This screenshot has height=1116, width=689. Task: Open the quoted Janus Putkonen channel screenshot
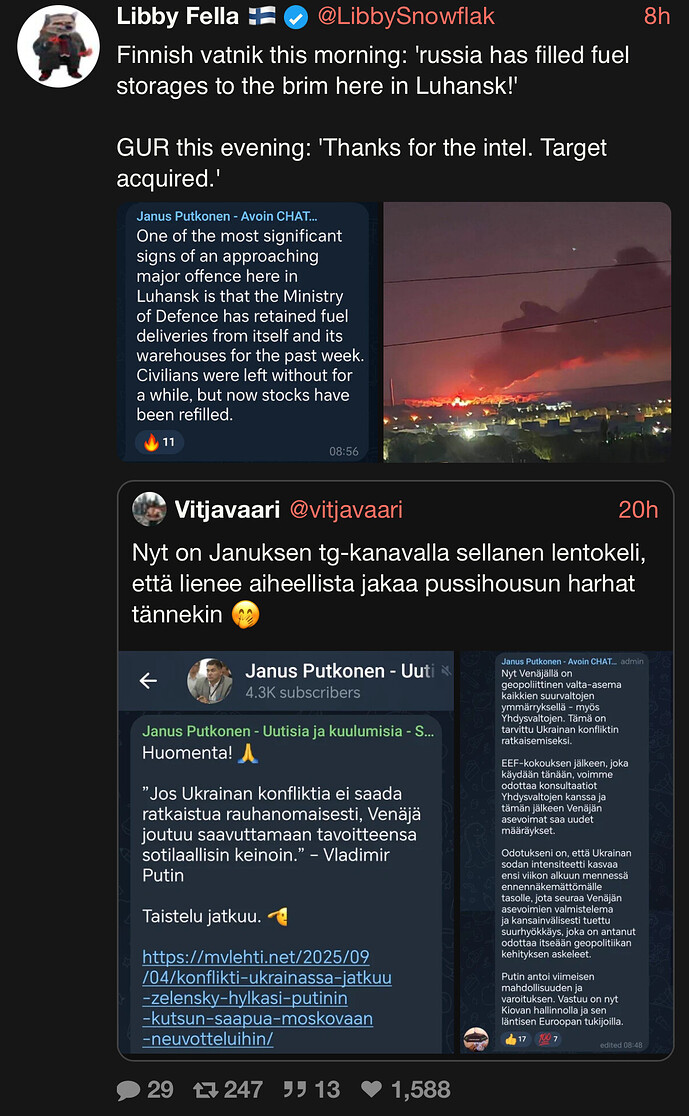[286, 852]
